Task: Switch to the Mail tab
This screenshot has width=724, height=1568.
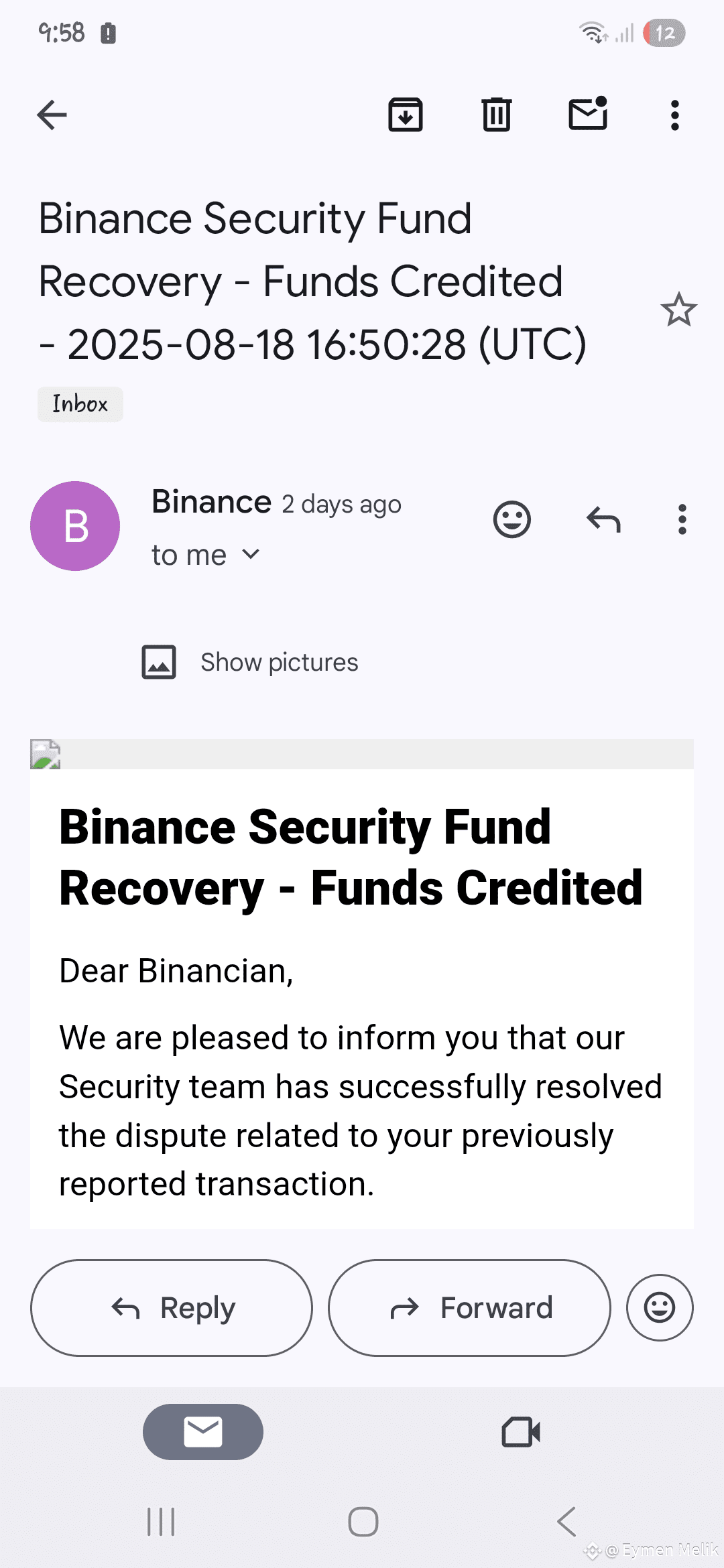Action: coord(203,1432)
